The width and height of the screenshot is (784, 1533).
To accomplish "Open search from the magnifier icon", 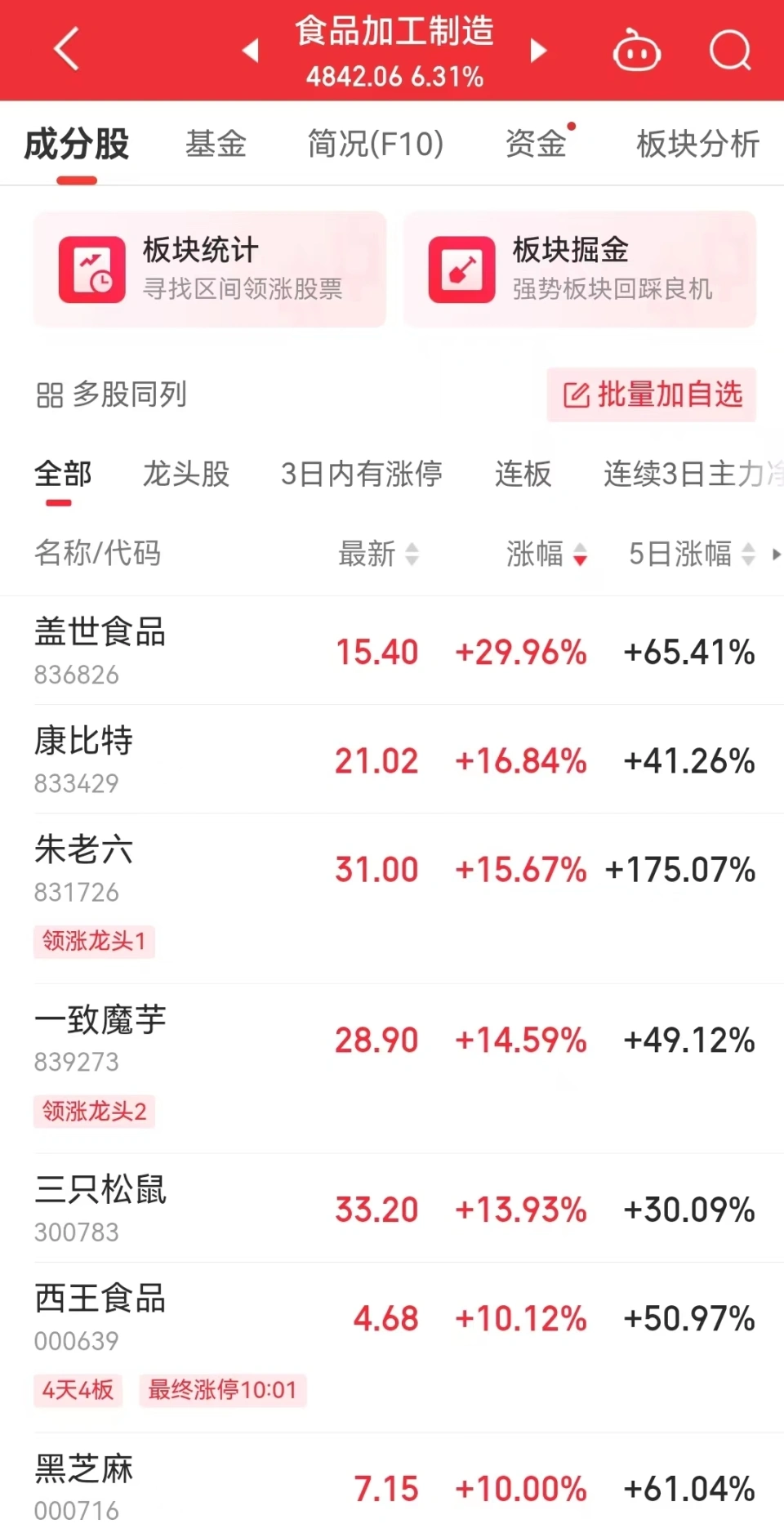I will [x=729, y=51].
